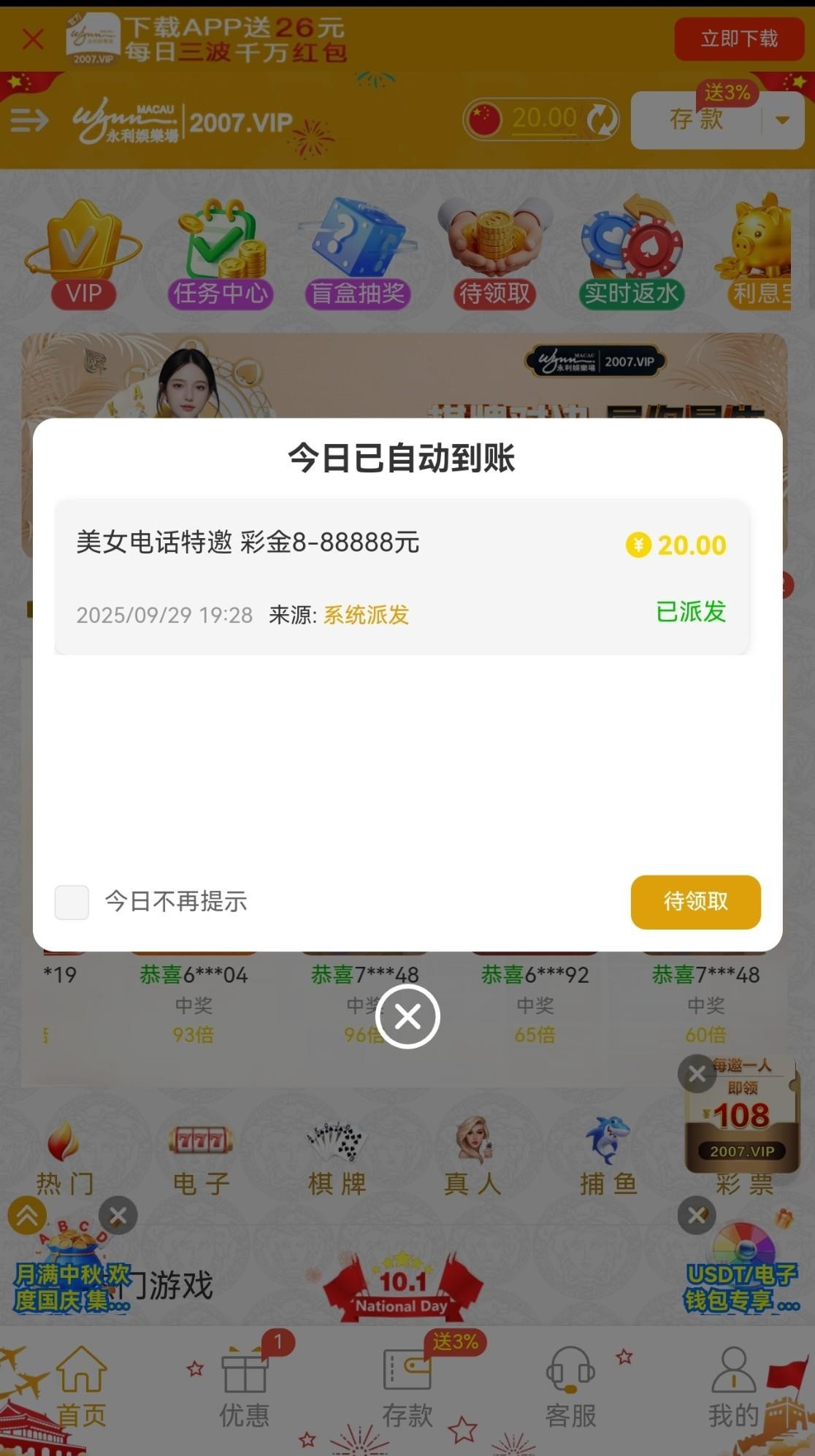
Task: Open the 存款 tab in the bottom bar
Action: point(407,1387)
